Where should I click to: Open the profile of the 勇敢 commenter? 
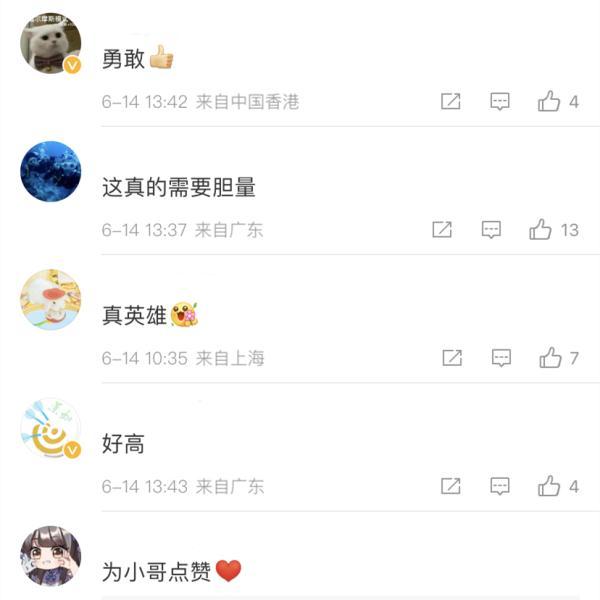click(50, 44)
